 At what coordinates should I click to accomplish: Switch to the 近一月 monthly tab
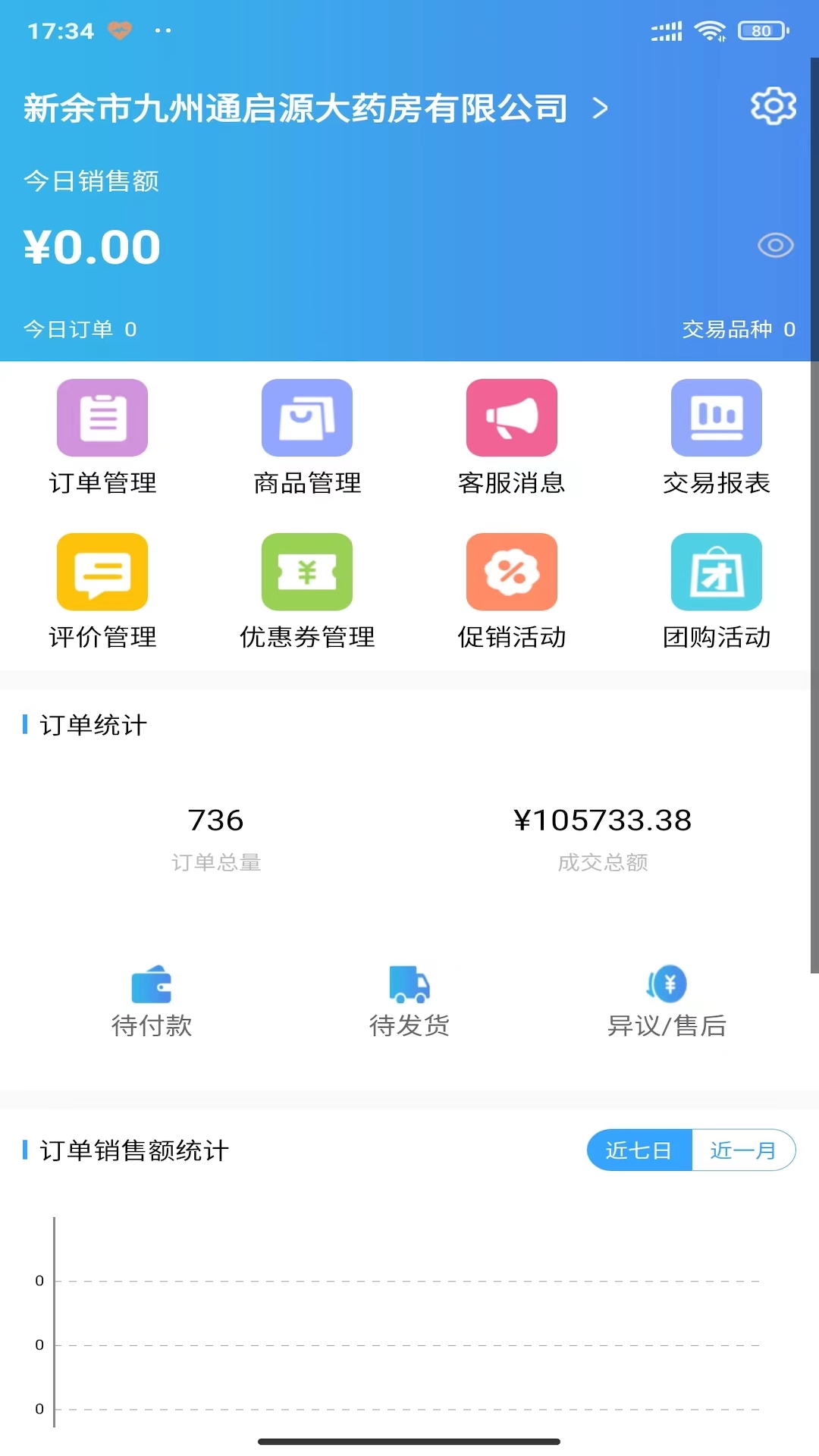pyautogui.click(x=742, y=1150)
